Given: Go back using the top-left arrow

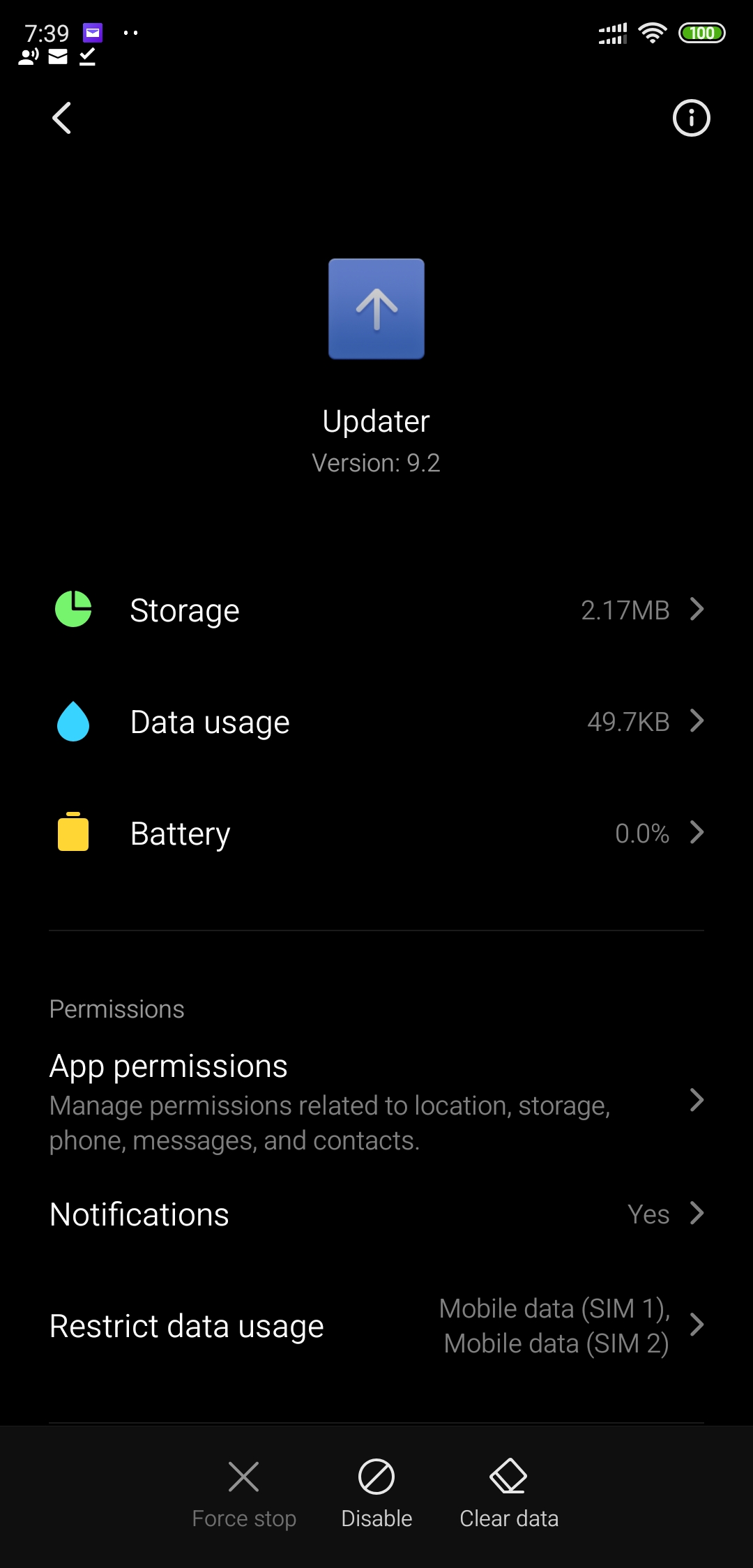Looking at the screenshot, I should 62,118.
